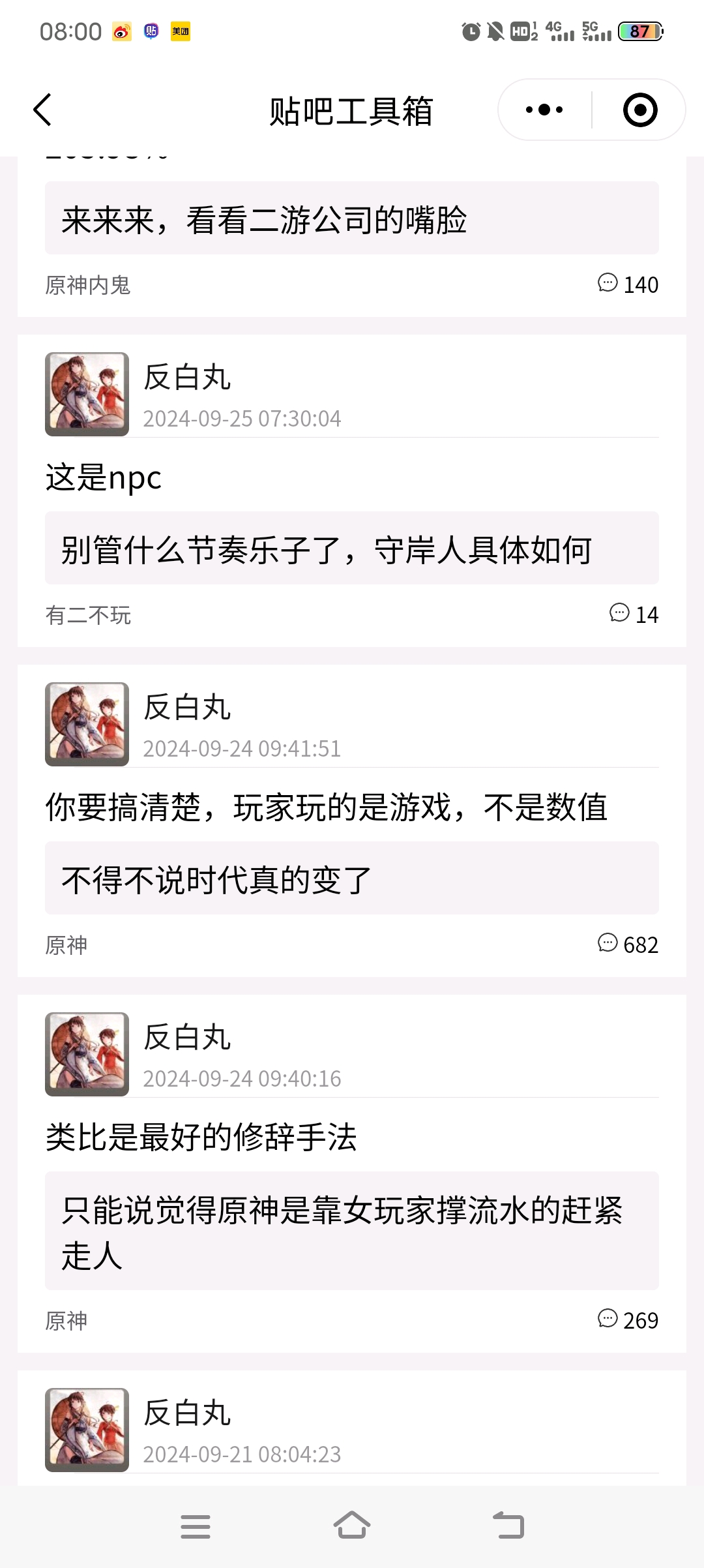Open the reply 你要搞清楚，玩家玩的是游戏，不是数值
The width and height of the screenshot is (704, 1568).
tap(326, 807)
